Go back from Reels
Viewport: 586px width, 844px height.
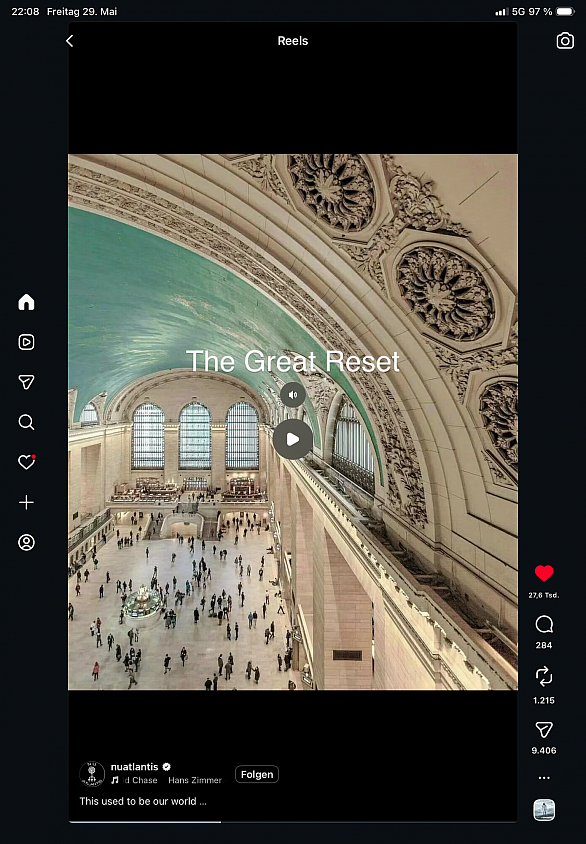coord(69,41)
